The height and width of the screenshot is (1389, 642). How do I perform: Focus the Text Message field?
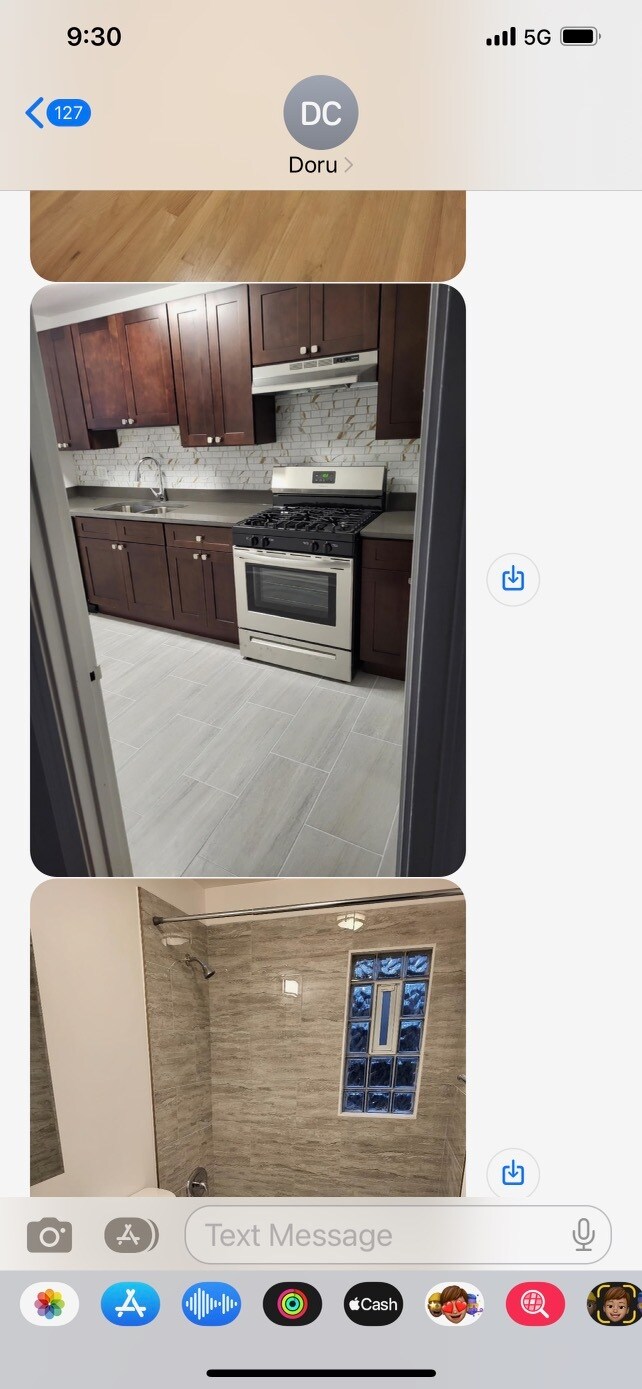(380, 1236)
